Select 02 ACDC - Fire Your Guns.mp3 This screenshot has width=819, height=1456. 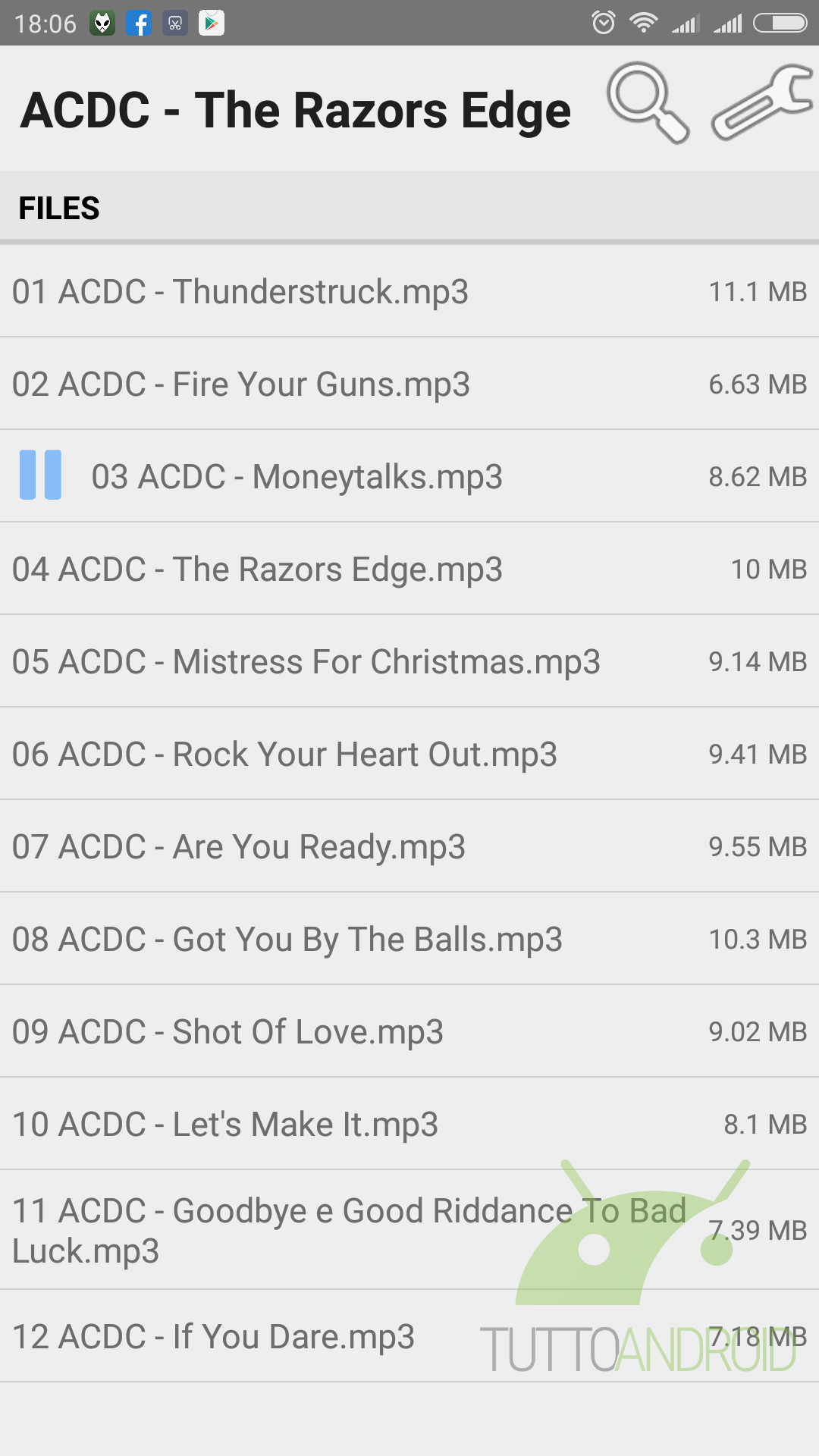coord(409,384)
